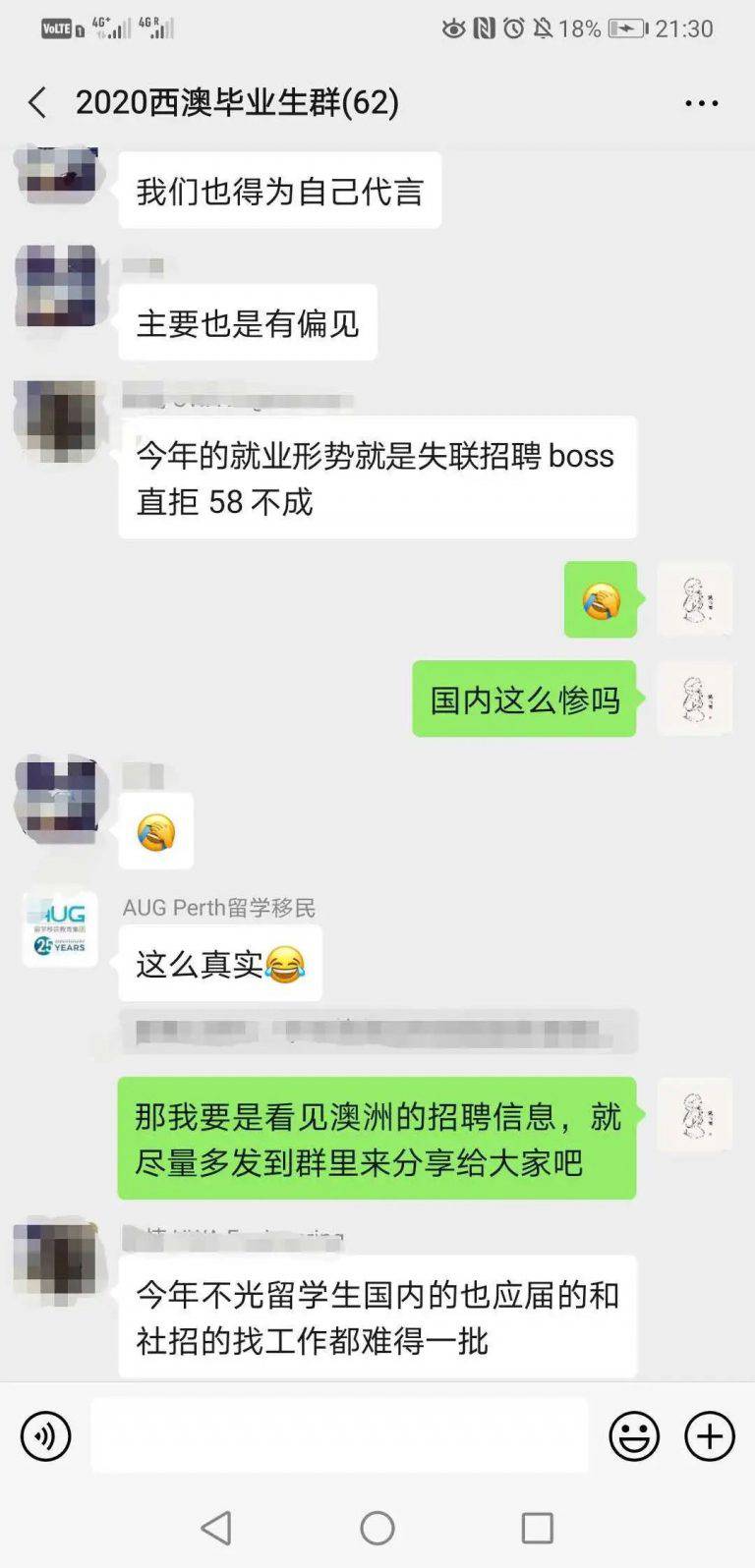The image size is (755, 1568).
Task: Tap the system home button
Action: [x=377, y=1528]
